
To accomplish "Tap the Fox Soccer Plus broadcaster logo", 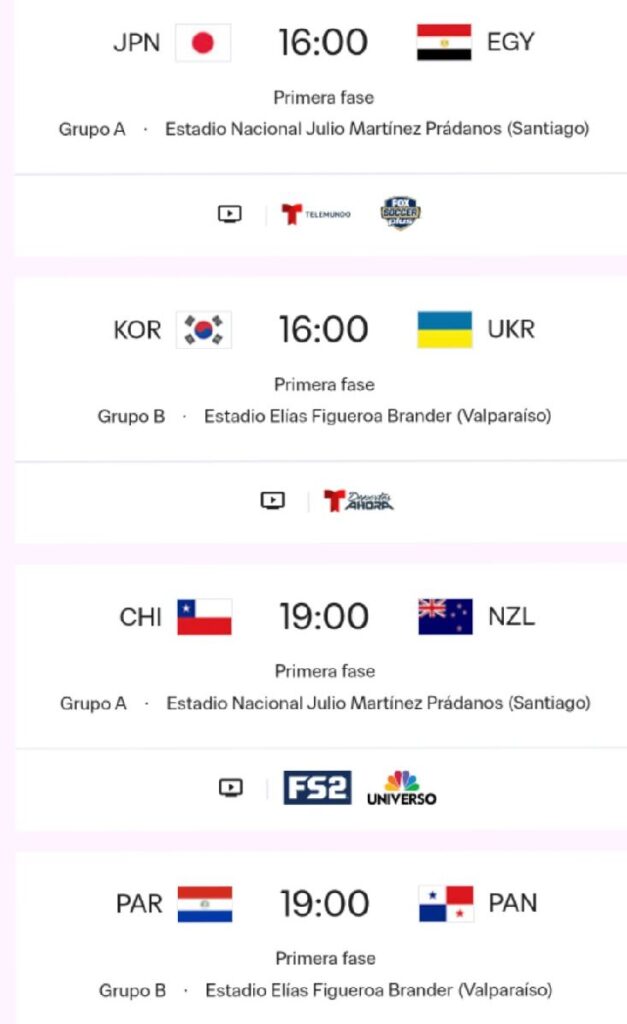I will tap(401, 213).
